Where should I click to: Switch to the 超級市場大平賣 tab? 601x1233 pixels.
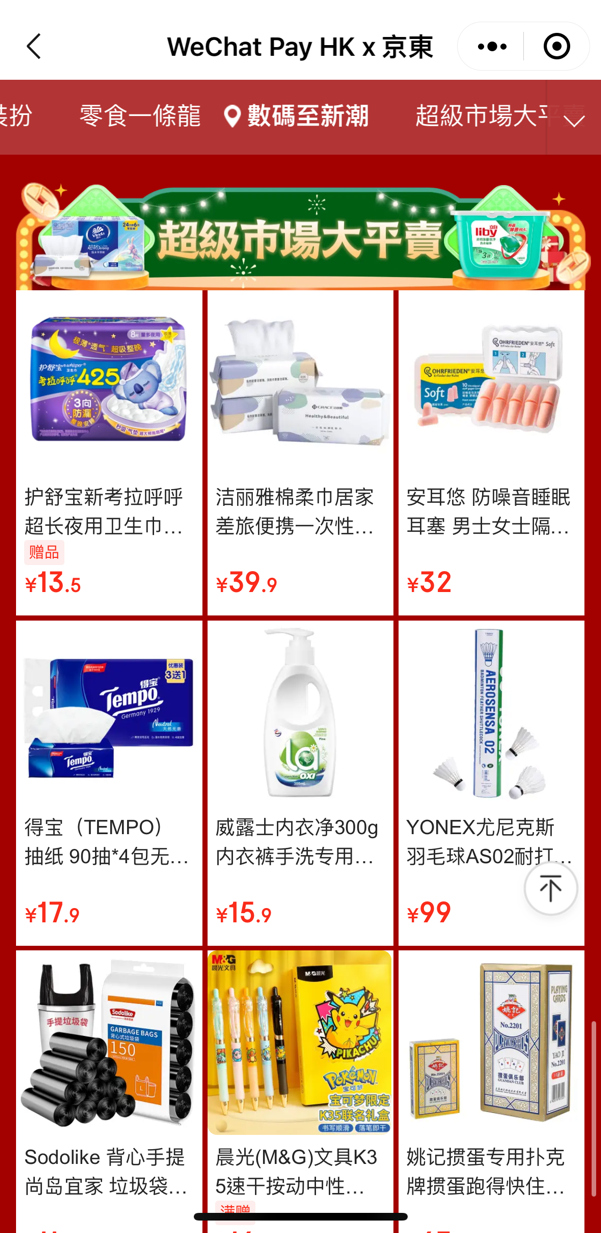click(482, 116)
